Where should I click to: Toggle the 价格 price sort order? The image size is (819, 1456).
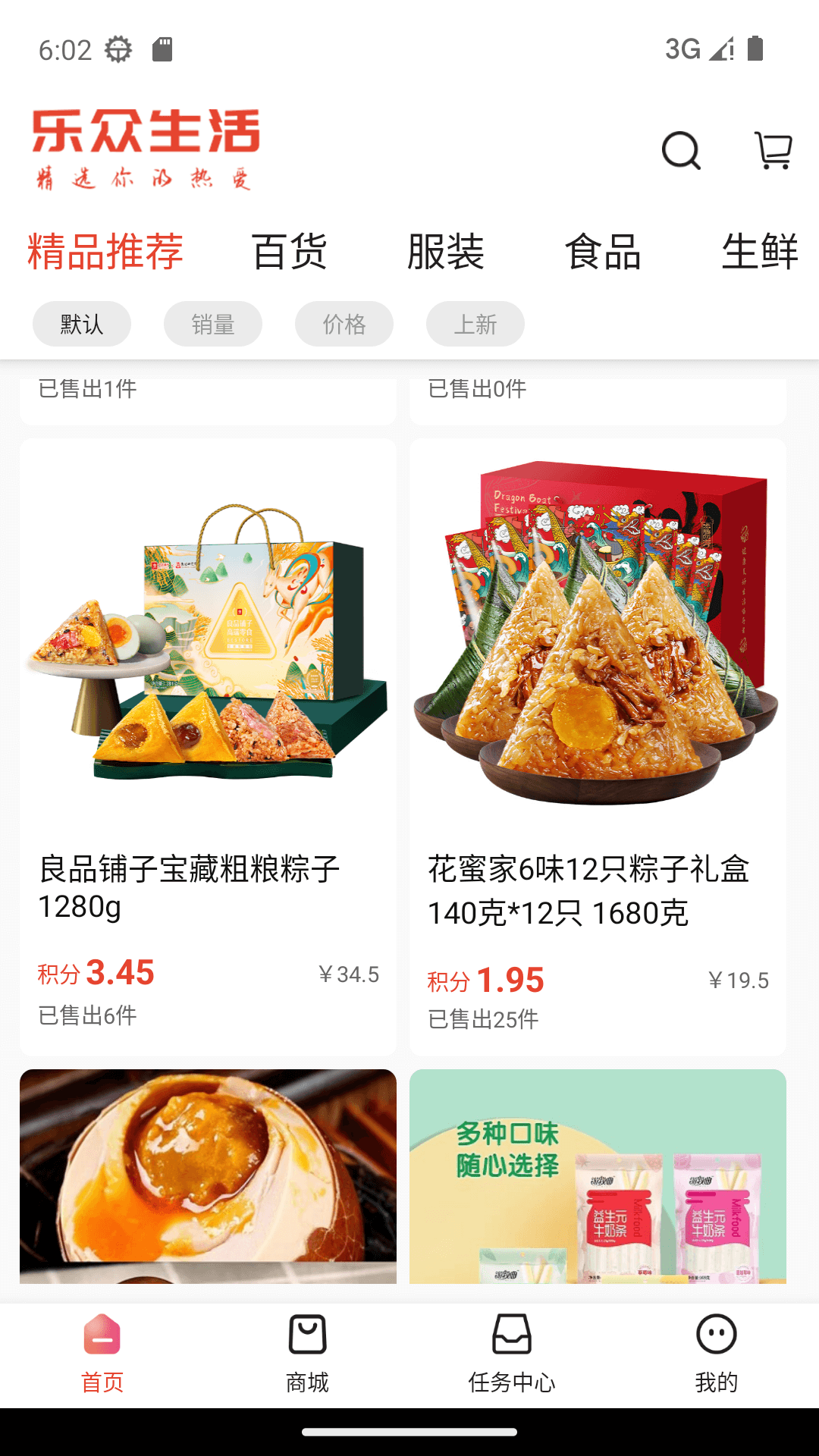pos(344,323)
